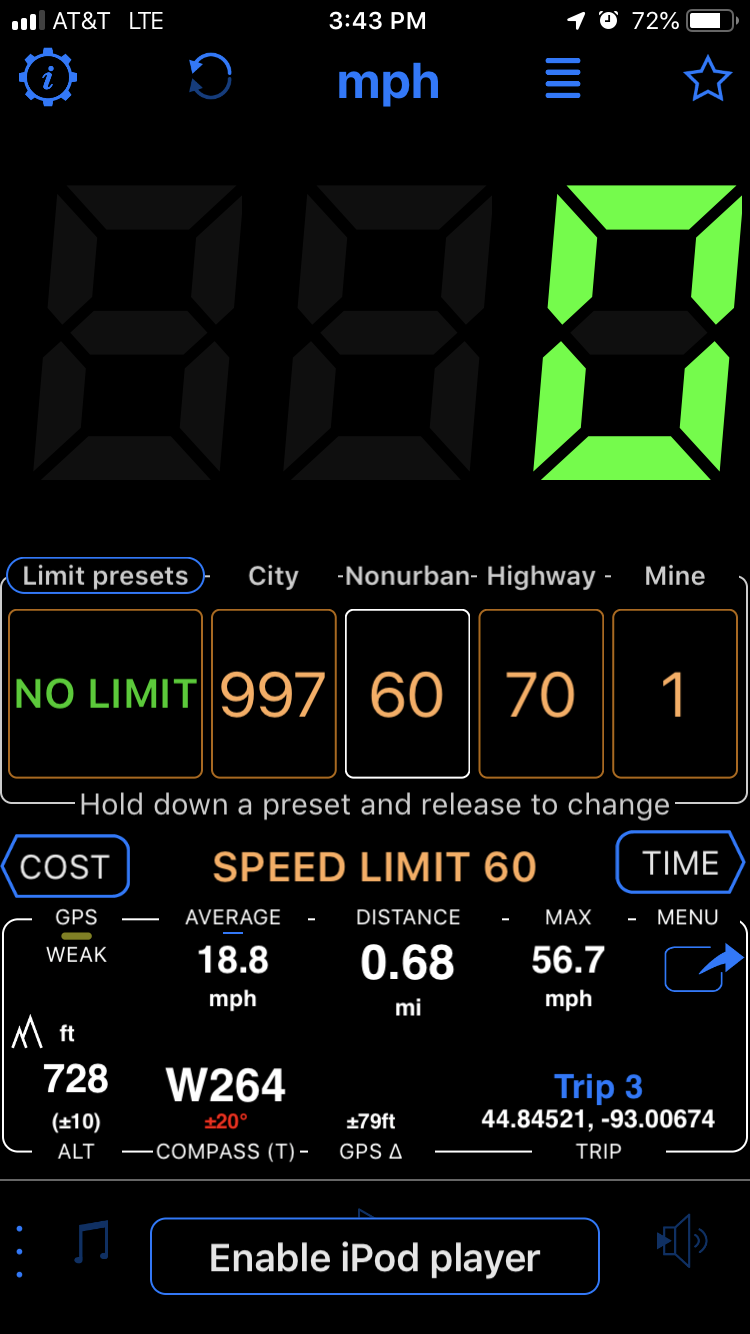750x1334 pixels.
Task: Change the mph speed unit
Action: 389,81
